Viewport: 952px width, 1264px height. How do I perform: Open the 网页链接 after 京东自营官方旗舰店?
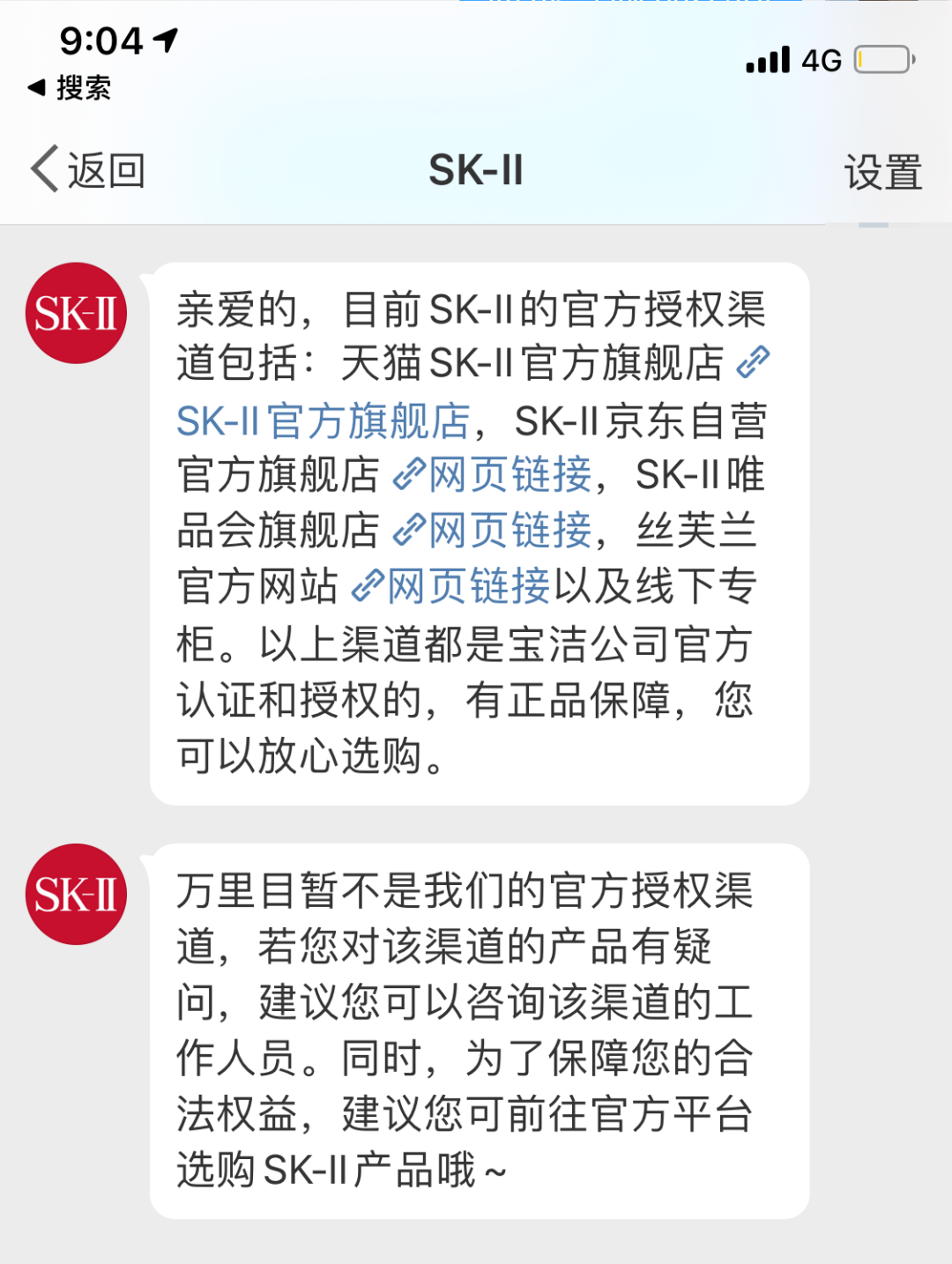(509, 475)
